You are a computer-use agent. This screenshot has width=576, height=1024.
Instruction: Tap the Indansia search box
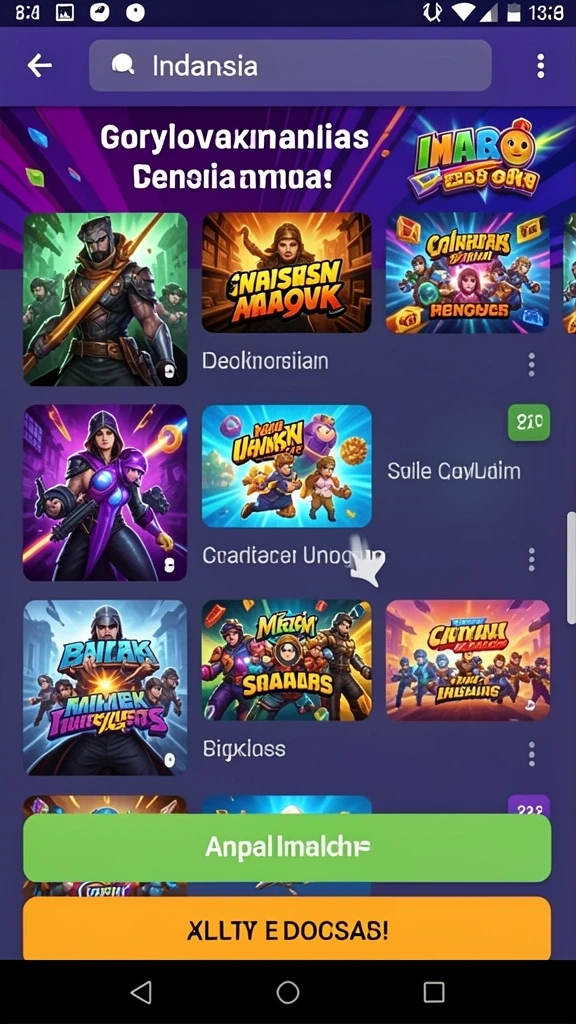(x=290, y=65)
